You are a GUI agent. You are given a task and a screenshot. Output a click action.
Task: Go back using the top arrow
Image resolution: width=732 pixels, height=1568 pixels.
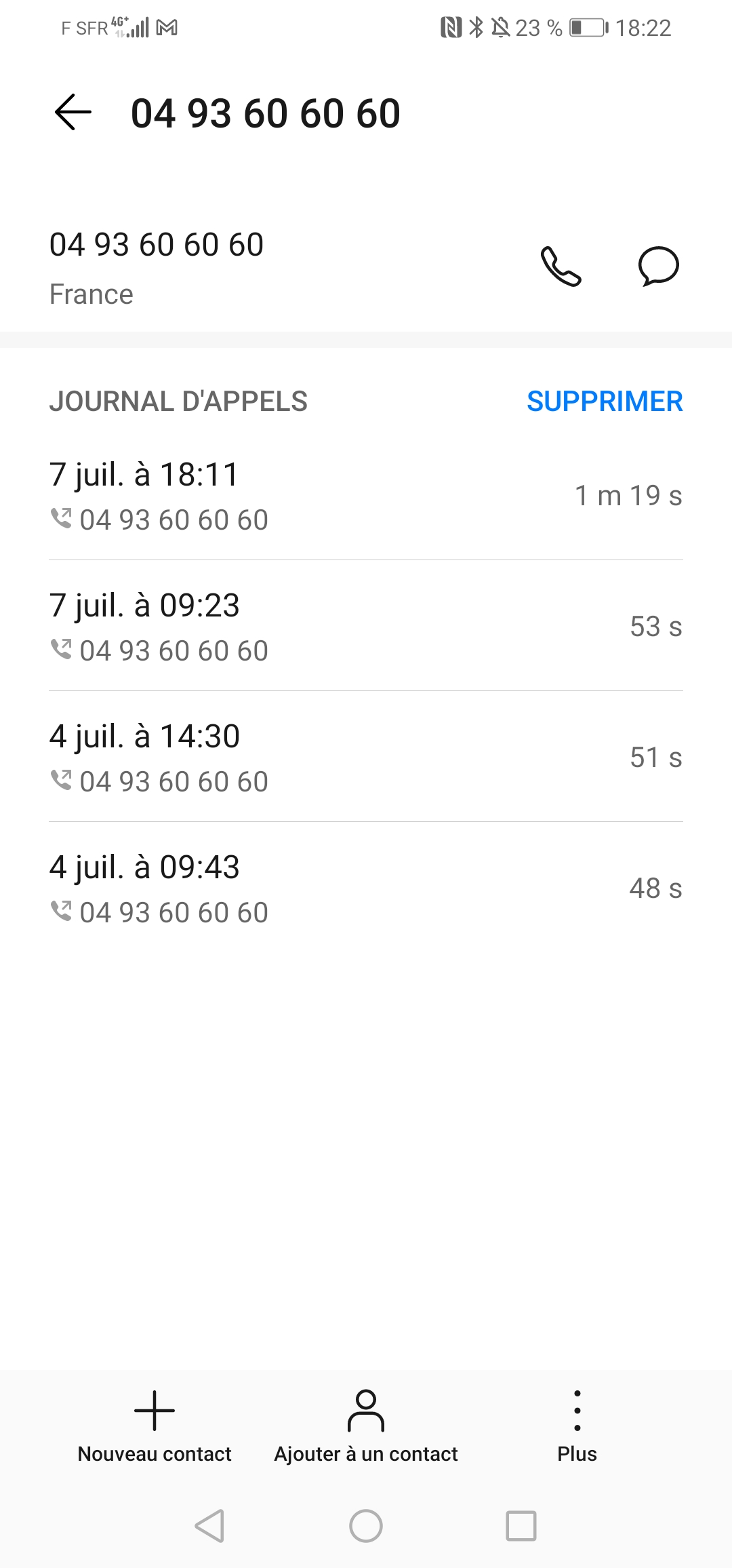(73, 113)
